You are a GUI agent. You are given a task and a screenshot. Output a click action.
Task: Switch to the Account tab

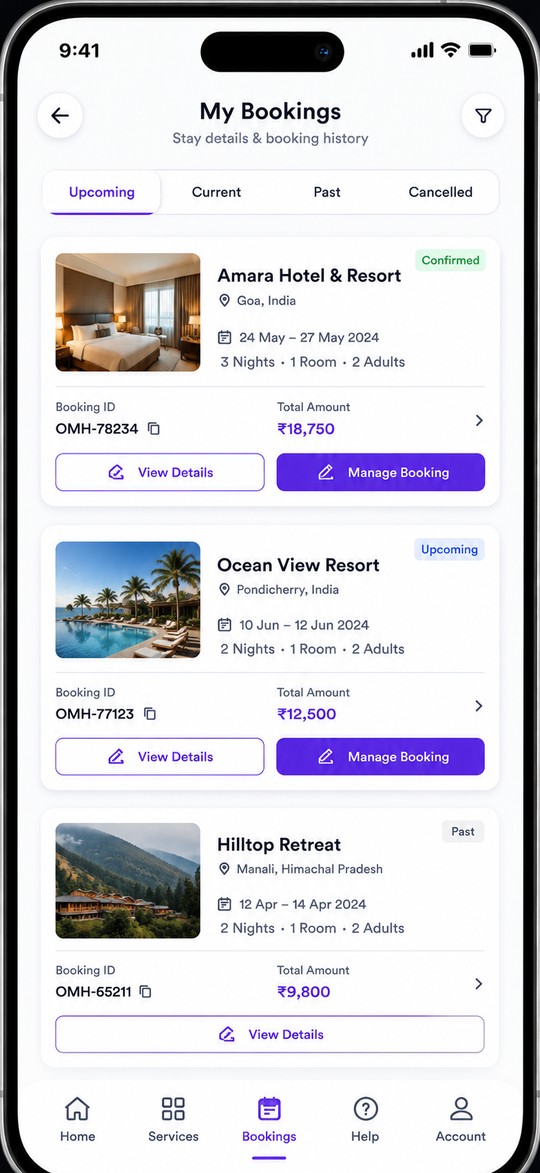click(x=461, y=1120)
